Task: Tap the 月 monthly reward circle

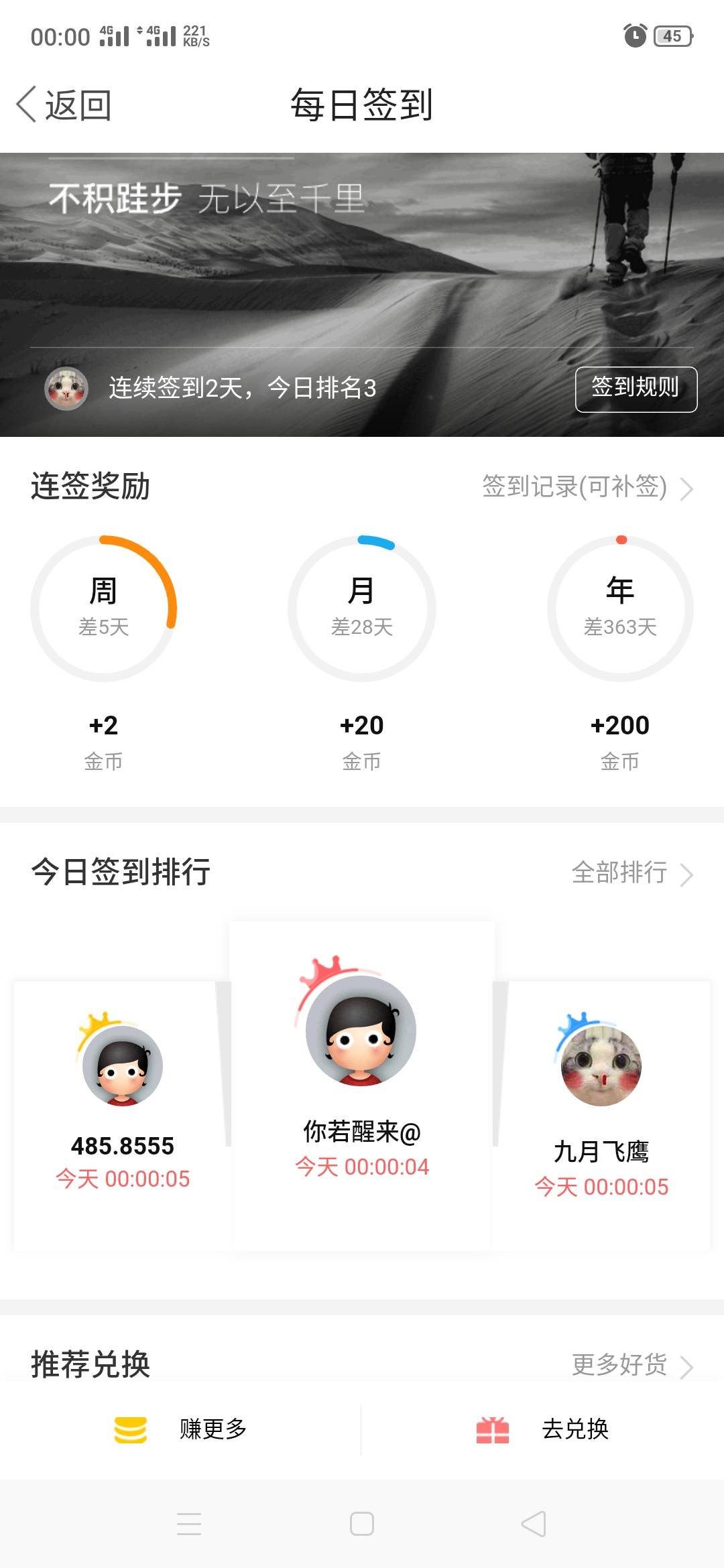Action: [362, 608]
